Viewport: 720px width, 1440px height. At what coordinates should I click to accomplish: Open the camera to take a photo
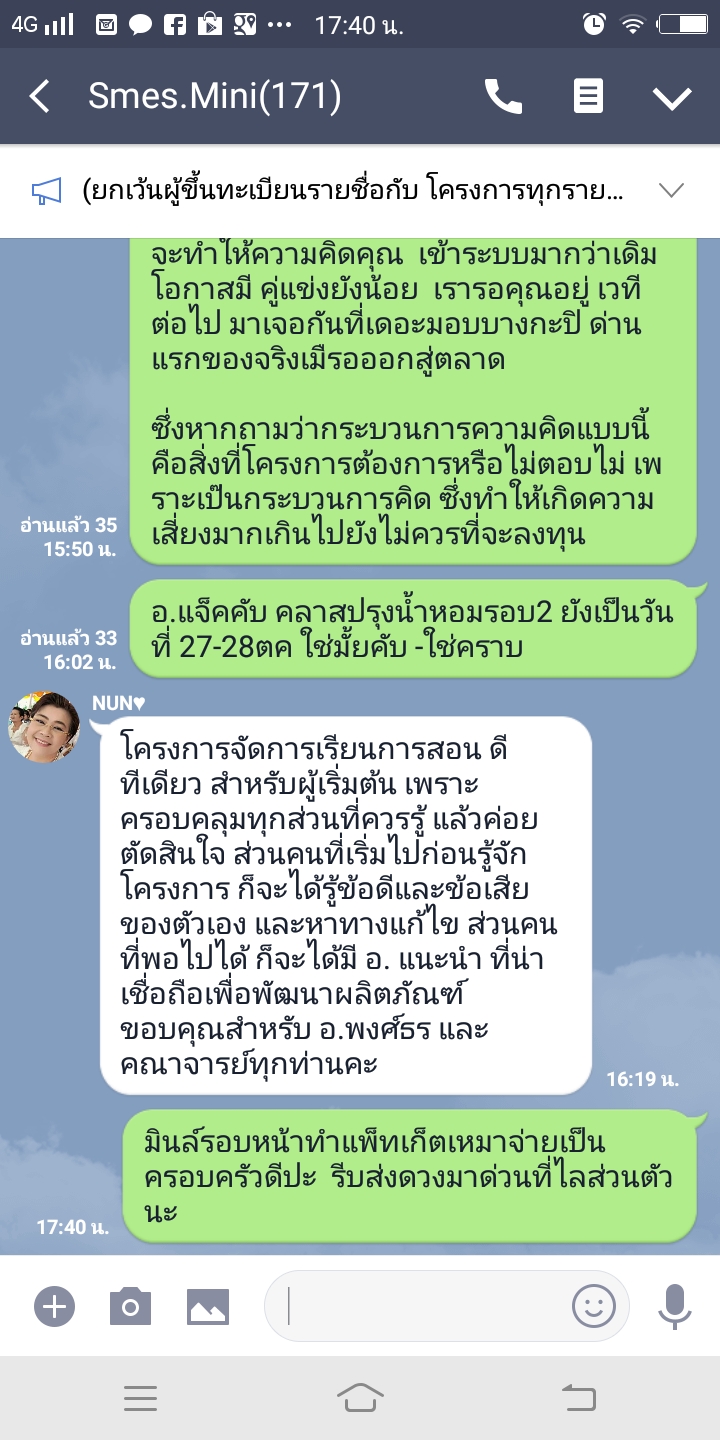[x=130, y=1305]
